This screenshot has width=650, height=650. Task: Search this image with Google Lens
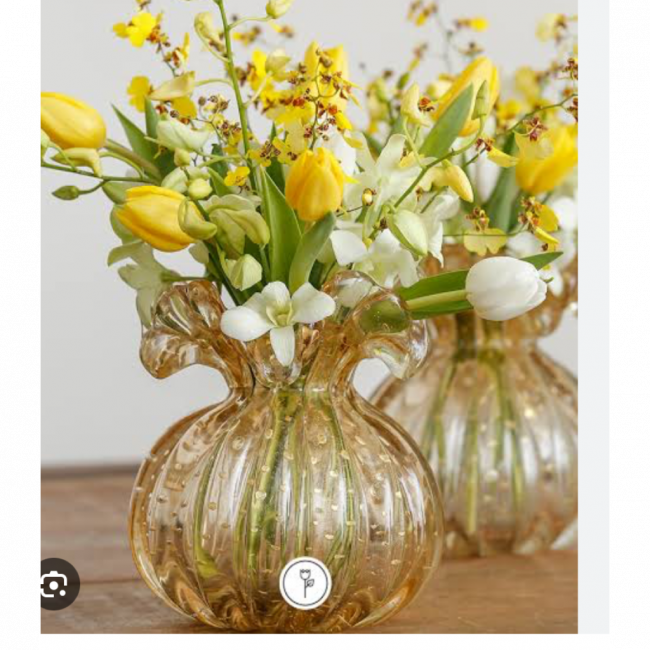56,584
